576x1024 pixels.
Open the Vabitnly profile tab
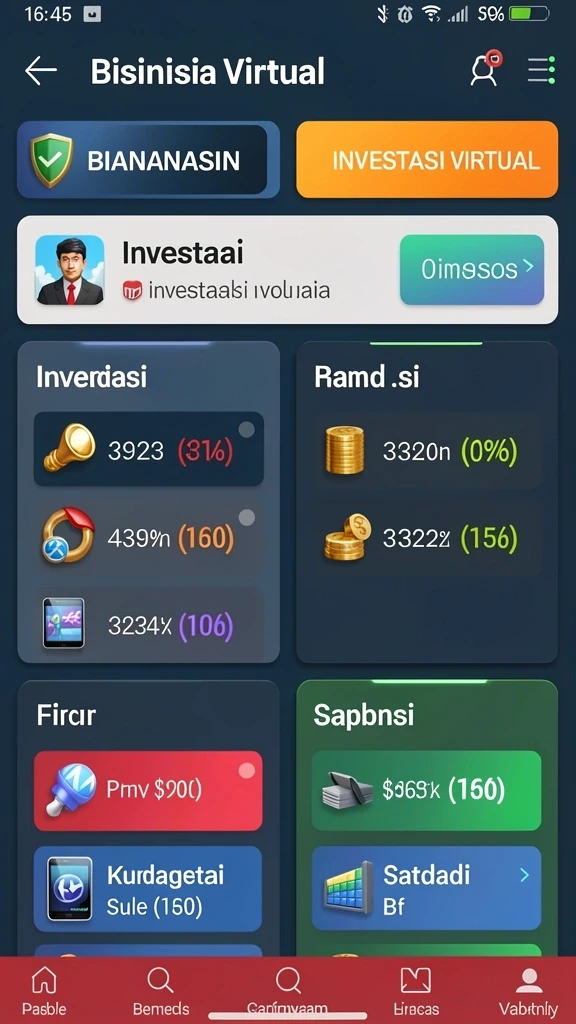click(x=528, y=990)
